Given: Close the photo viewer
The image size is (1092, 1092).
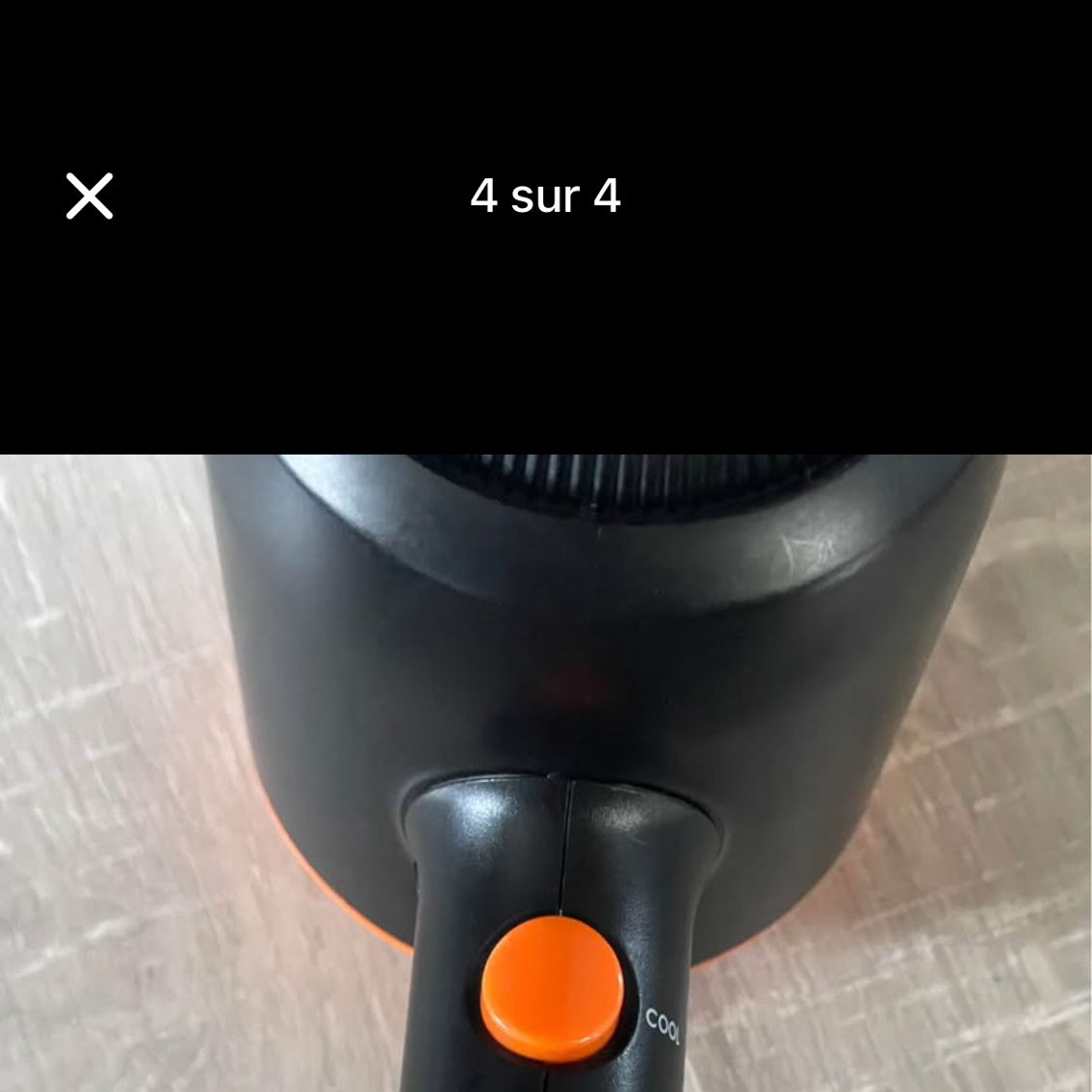Looking at the screenshot, I should (89, 197).
